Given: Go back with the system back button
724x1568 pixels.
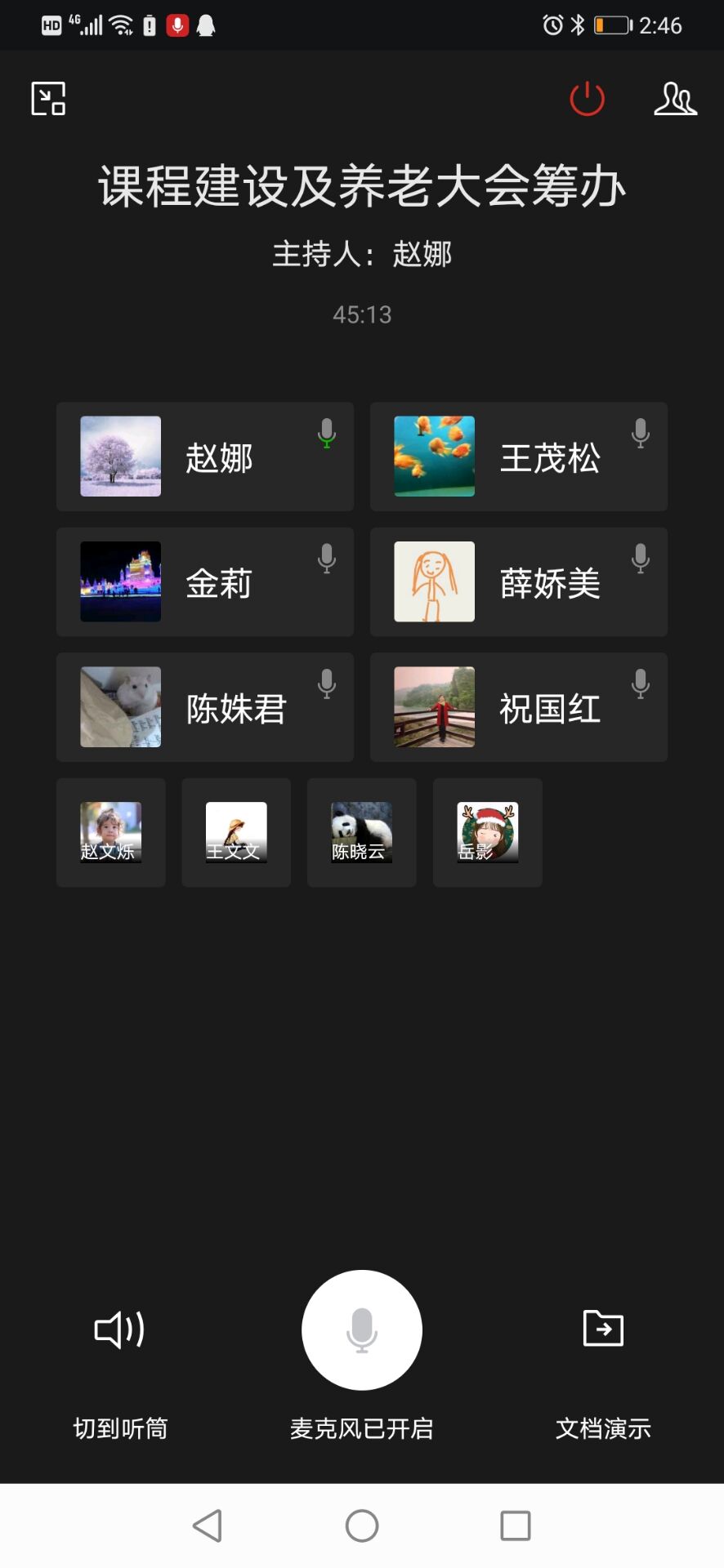Looking at the screenshot, I should [x=208, y=1526].
